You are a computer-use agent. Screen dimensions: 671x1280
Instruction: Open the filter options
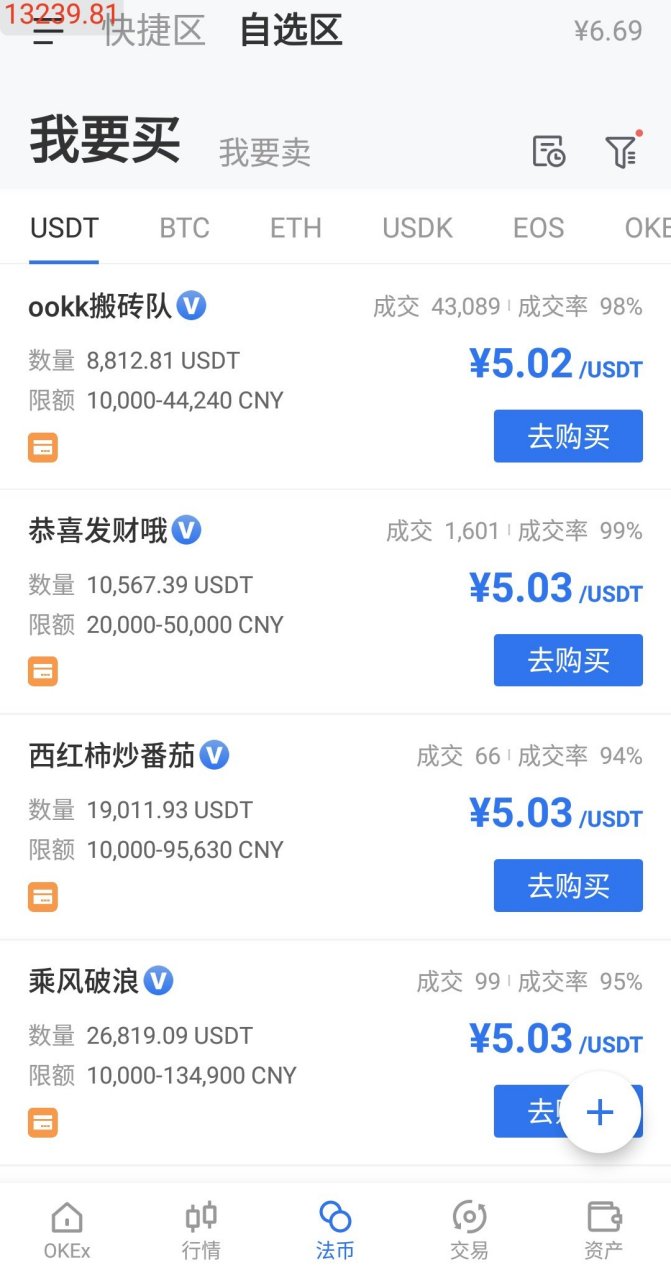pyautogui.click(x=621, y=151)
